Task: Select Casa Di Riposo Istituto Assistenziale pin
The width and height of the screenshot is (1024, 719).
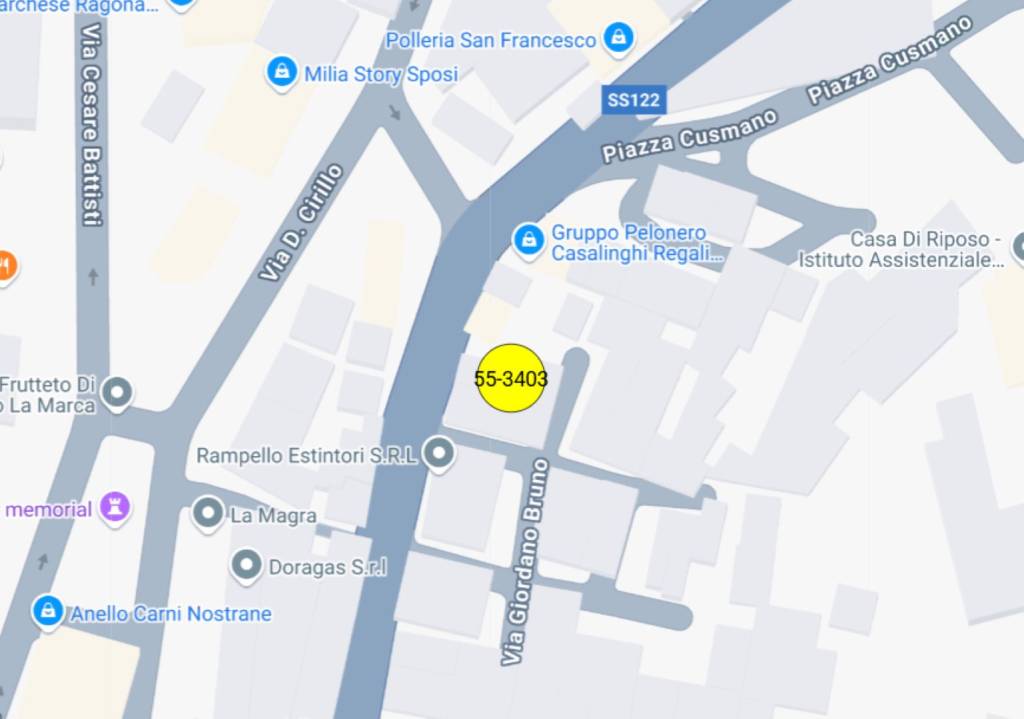Action: tap(1018, 246)
